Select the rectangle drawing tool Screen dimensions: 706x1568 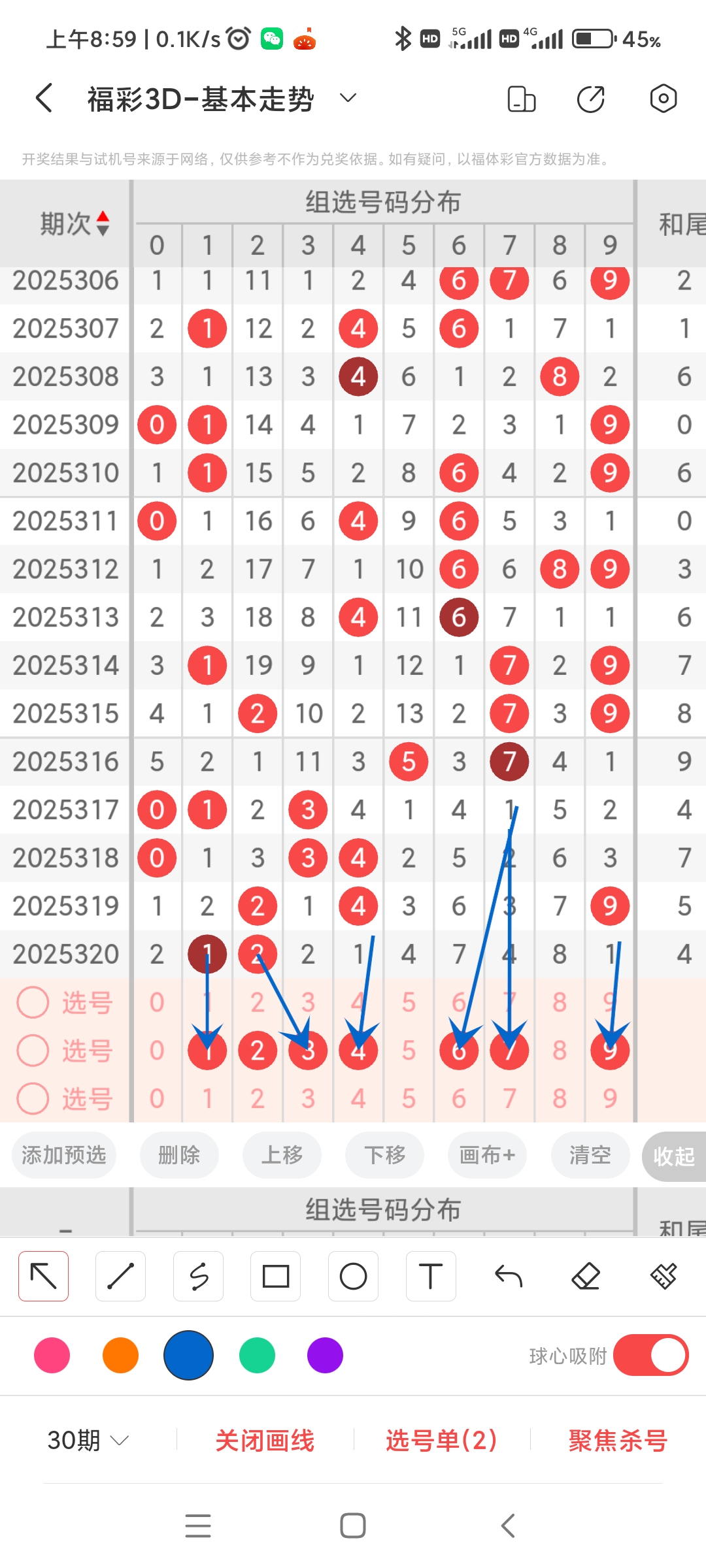coord(276,1276)
